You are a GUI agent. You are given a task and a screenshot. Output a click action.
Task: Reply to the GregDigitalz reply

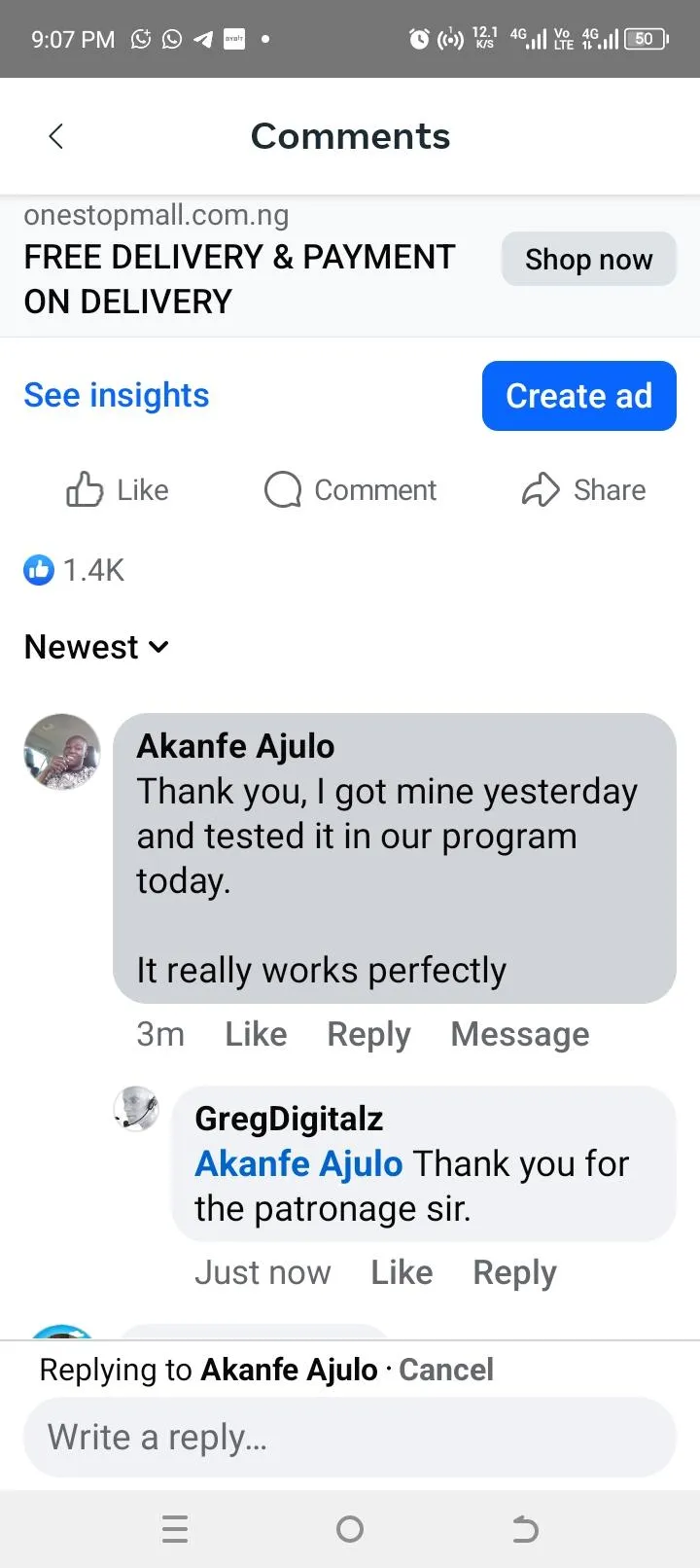tap(514, 1272)
